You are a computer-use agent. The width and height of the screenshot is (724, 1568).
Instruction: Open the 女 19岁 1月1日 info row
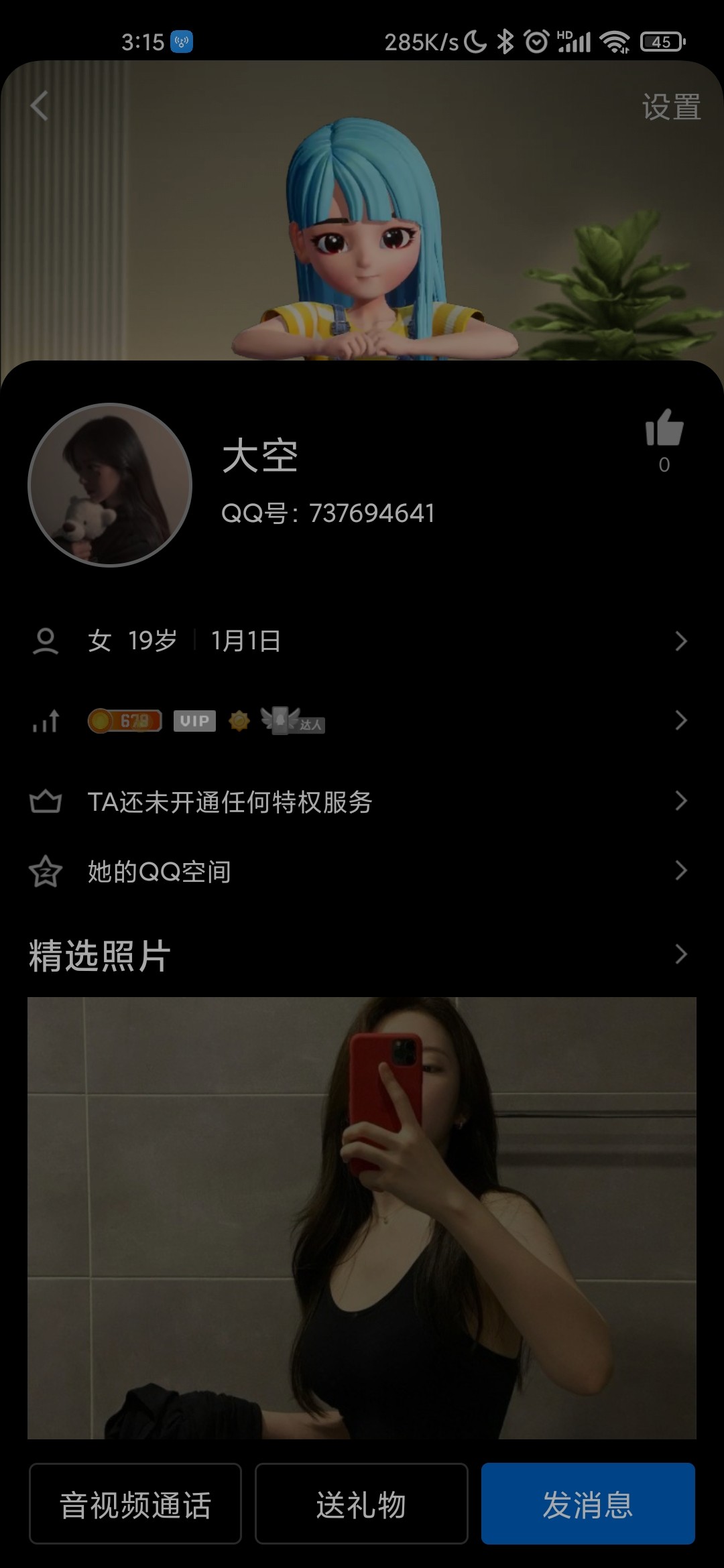pyautogui.click(x=362, y=641)
